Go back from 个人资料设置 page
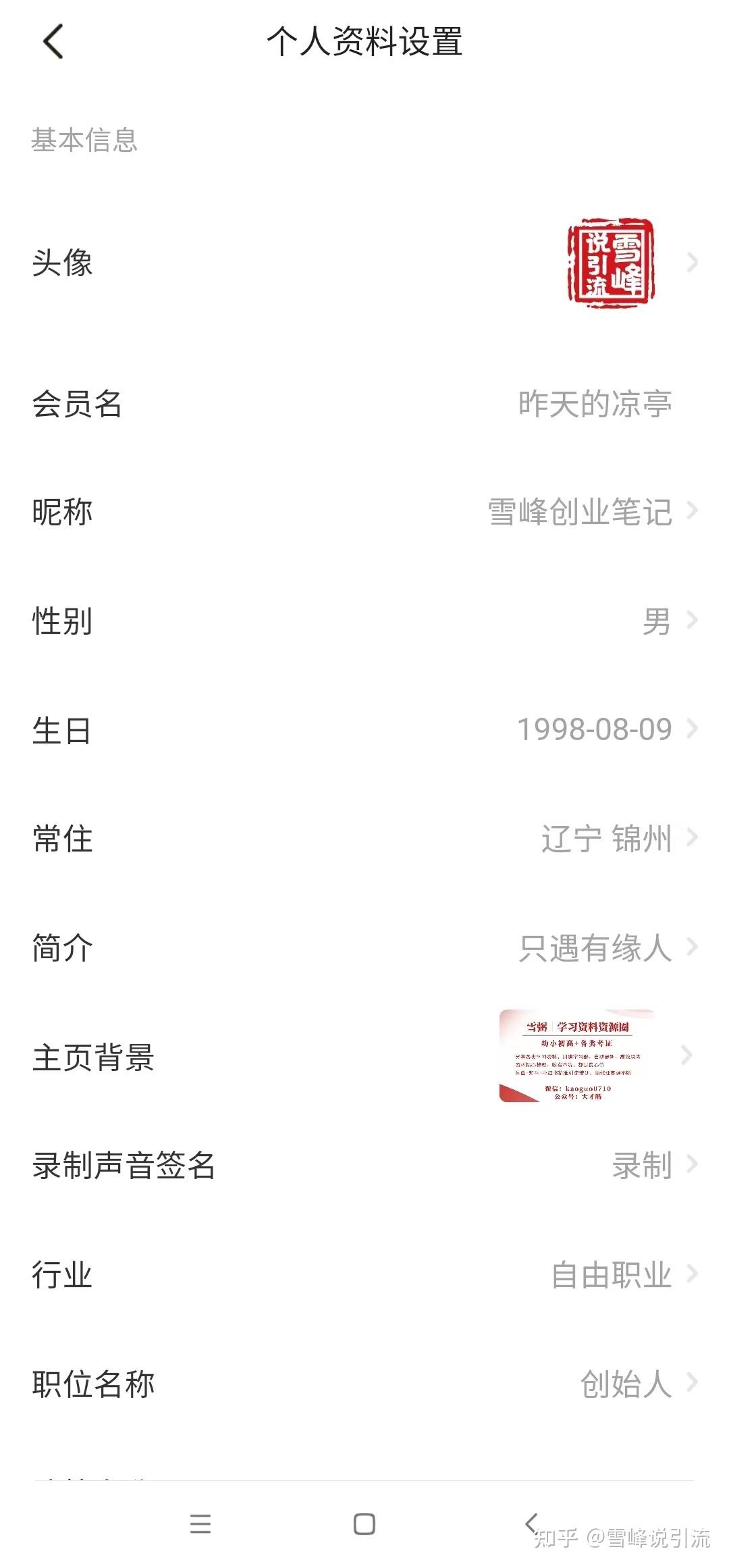The image size is (729, 1568). [x=53, y=42]
